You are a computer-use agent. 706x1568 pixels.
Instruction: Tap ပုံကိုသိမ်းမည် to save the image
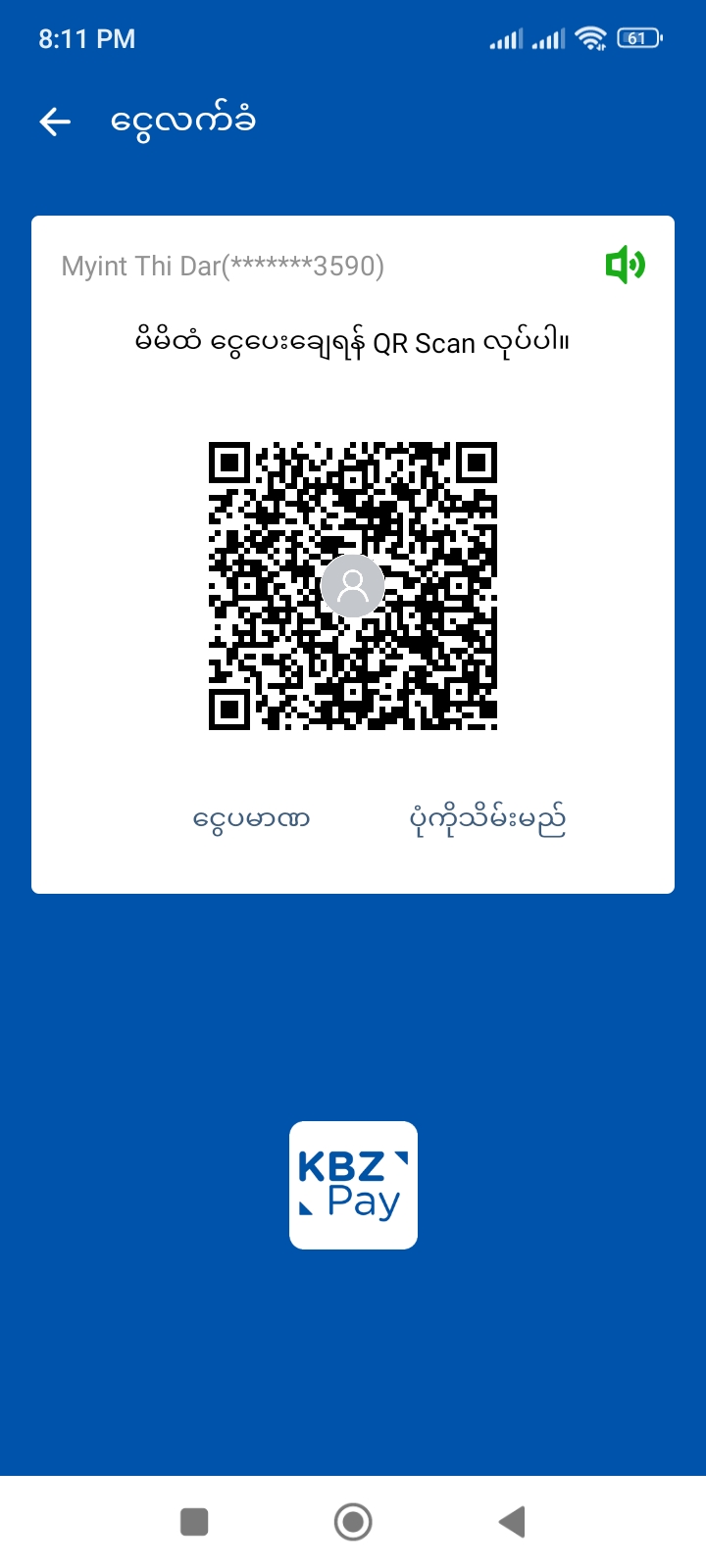coord(487,819)
